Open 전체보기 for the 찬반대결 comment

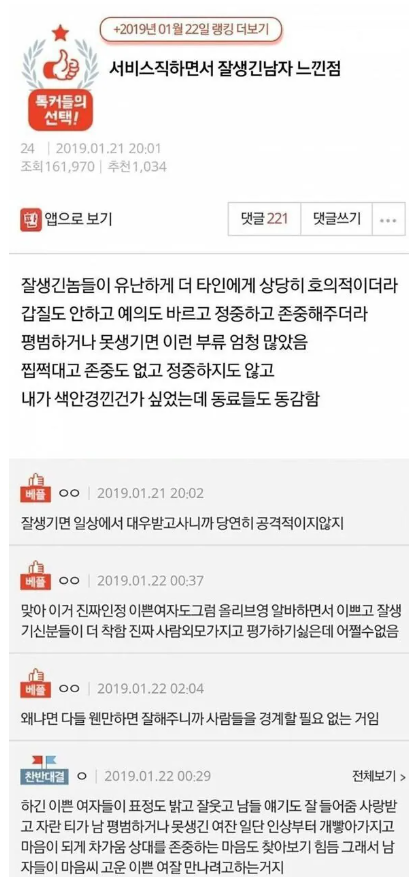[x=379, y=776]
